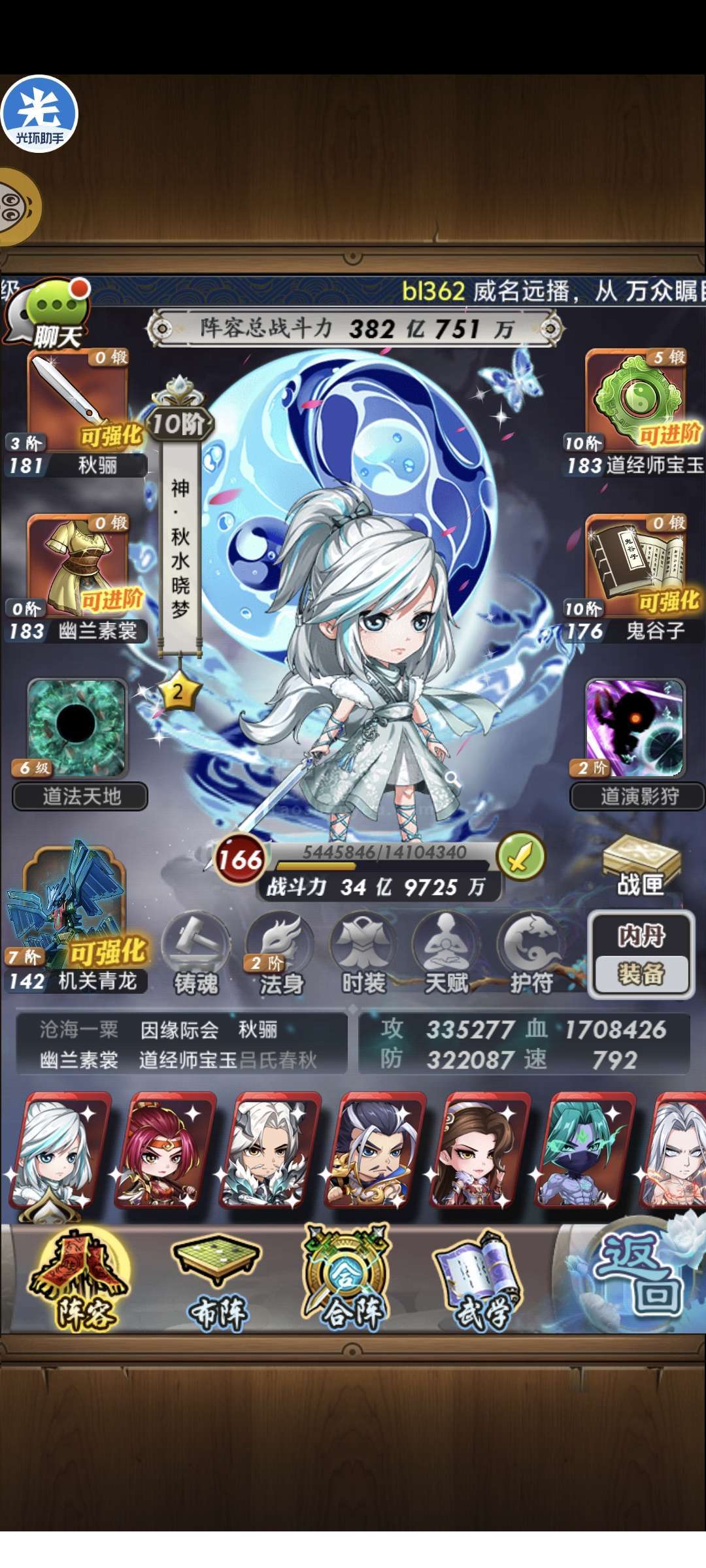Select the 秋骊 weapon slot
Image resolution: width=706 pixels, height=1568 pixels.
(77, 413)
